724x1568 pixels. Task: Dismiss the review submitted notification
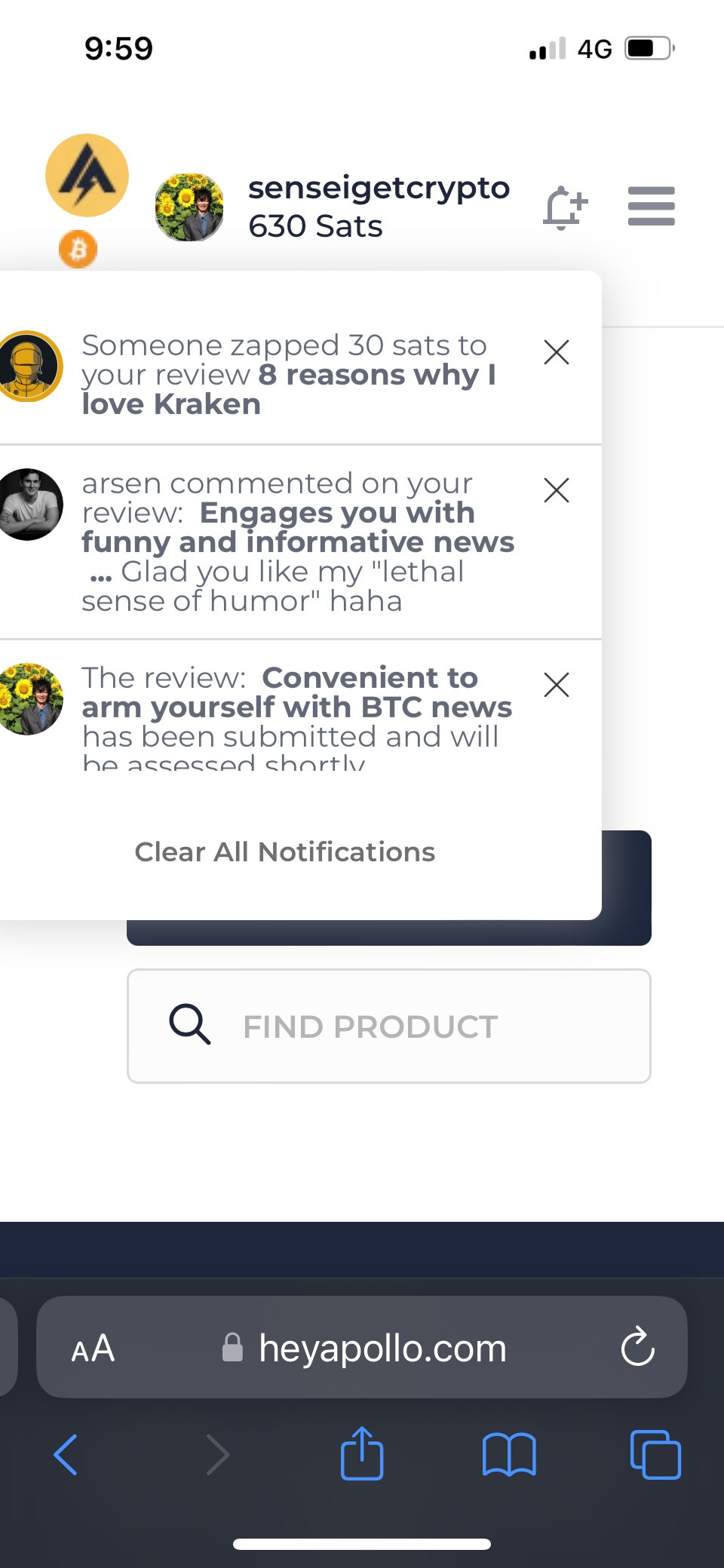[x=557, y=685]
